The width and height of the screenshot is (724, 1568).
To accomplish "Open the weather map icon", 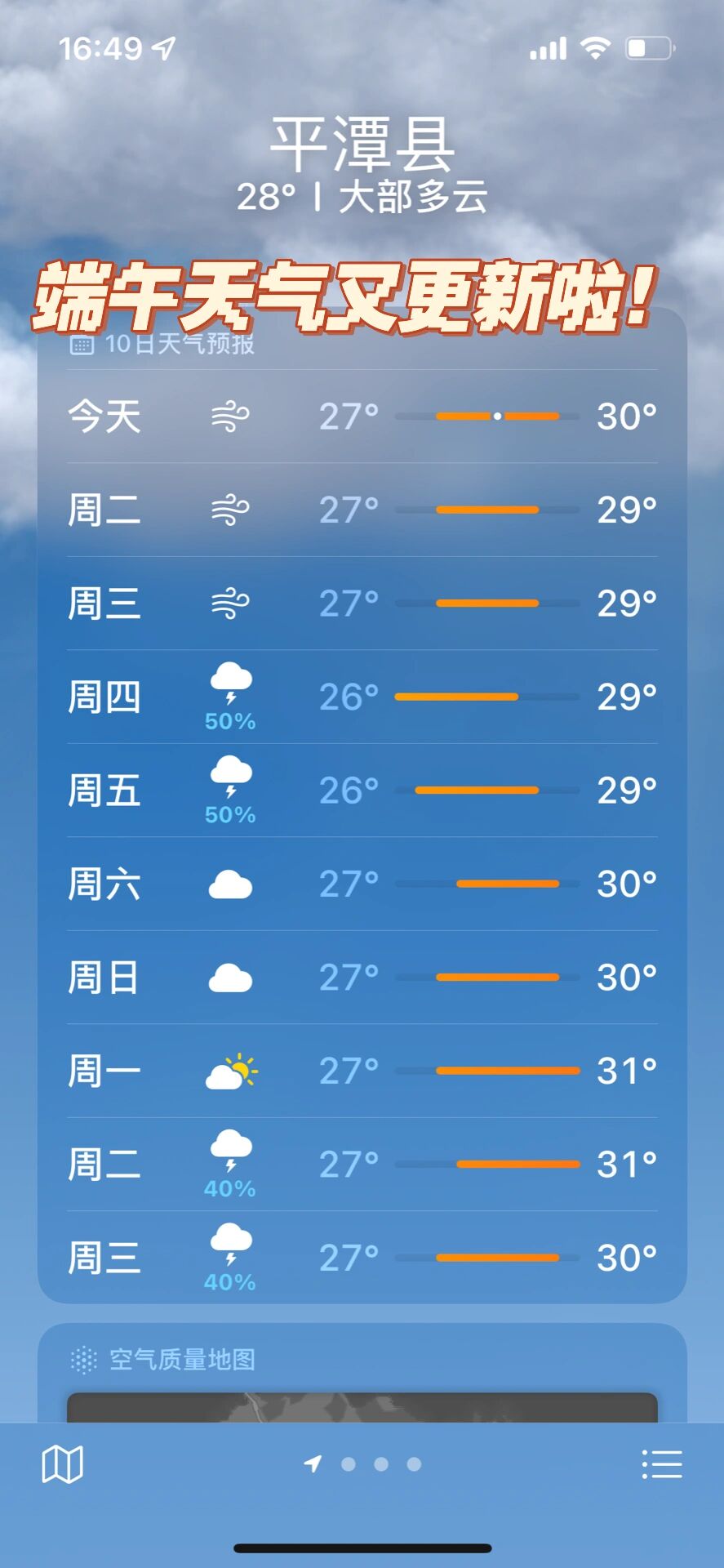I will (63, 1463).
